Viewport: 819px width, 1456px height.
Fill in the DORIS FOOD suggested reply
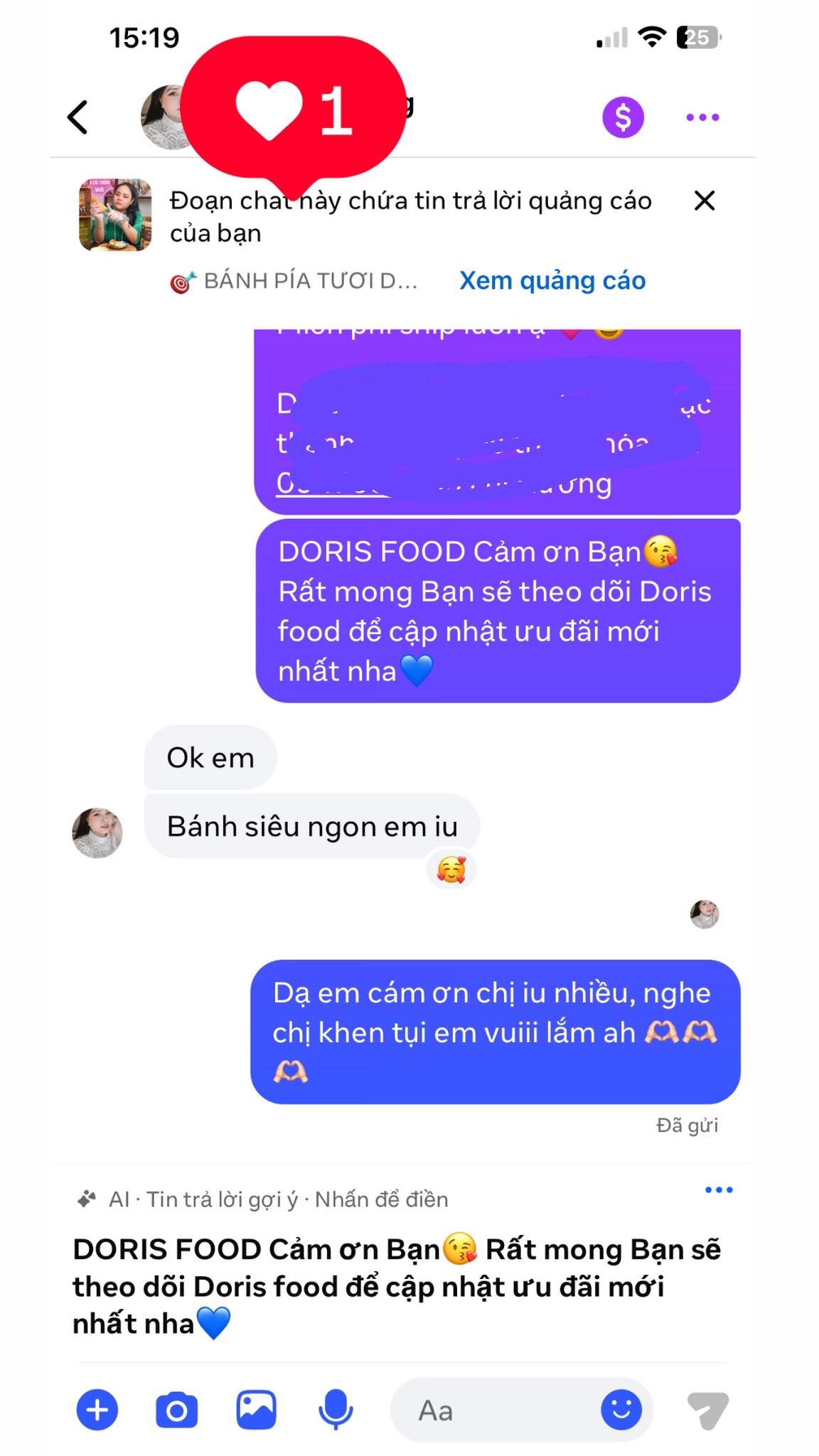[398, 1287]
